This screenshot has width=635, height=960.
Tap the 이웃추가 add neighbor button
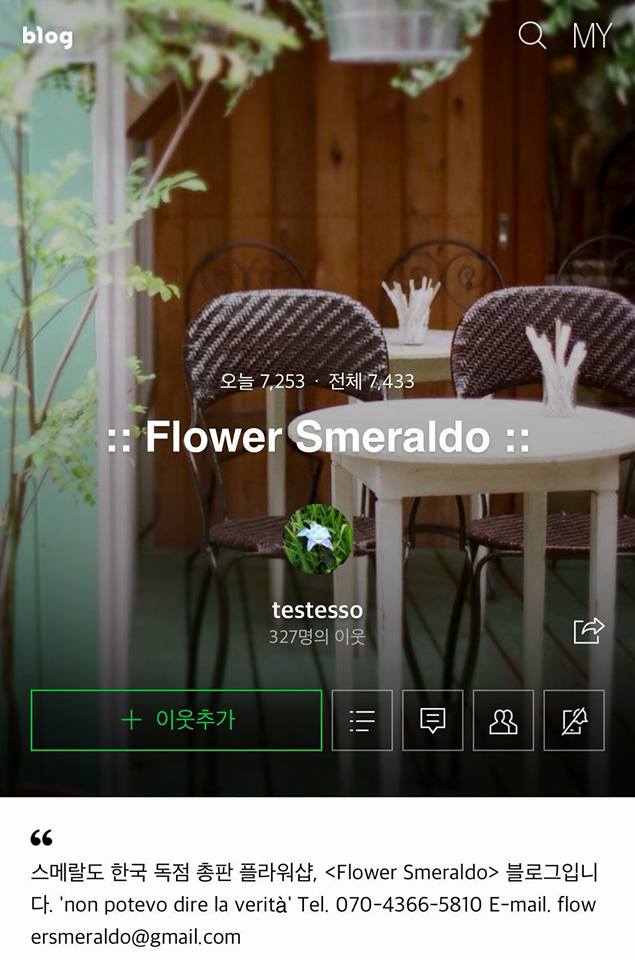176,720
